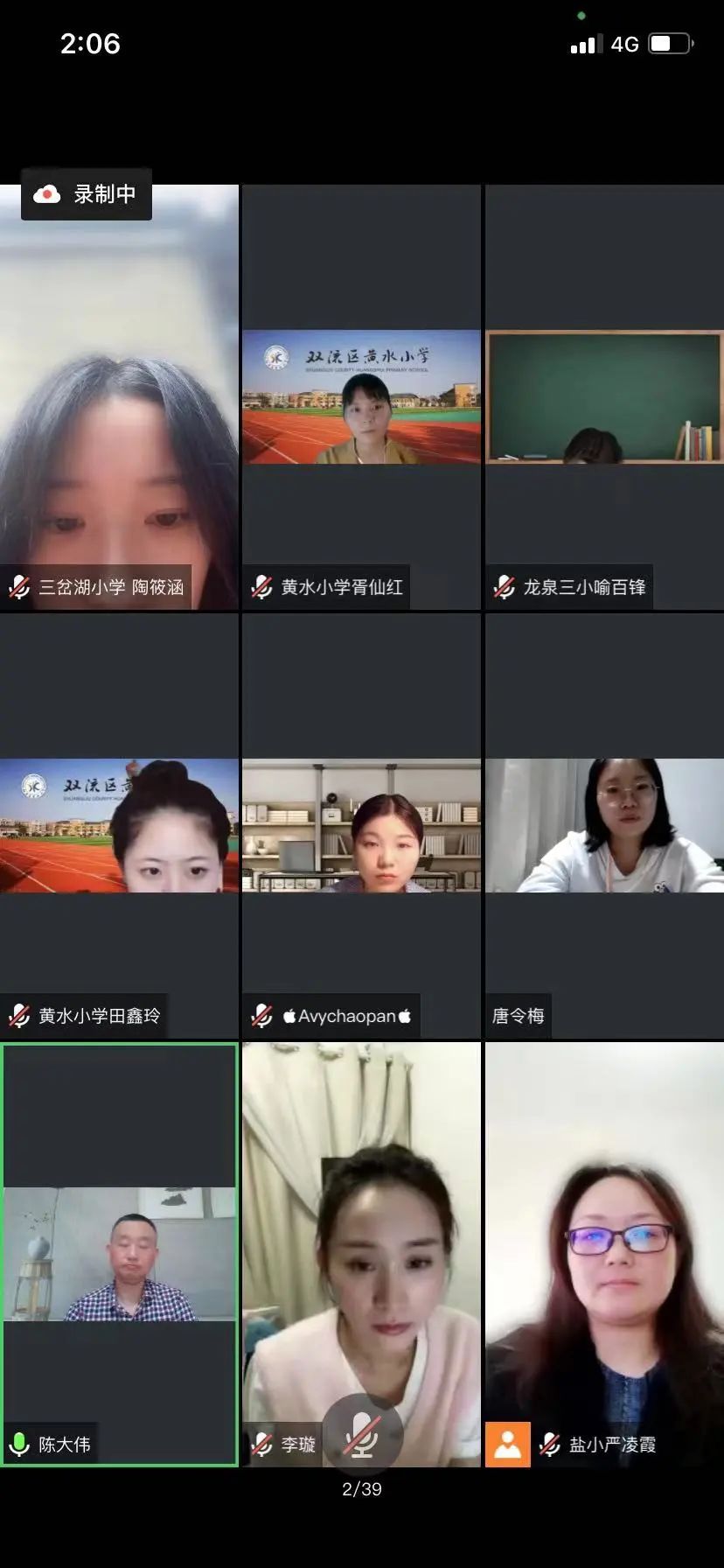Open 龙泉三小喻百锋's video tile
Viewport: 724px width, 1568px height.
coord(604,397)
